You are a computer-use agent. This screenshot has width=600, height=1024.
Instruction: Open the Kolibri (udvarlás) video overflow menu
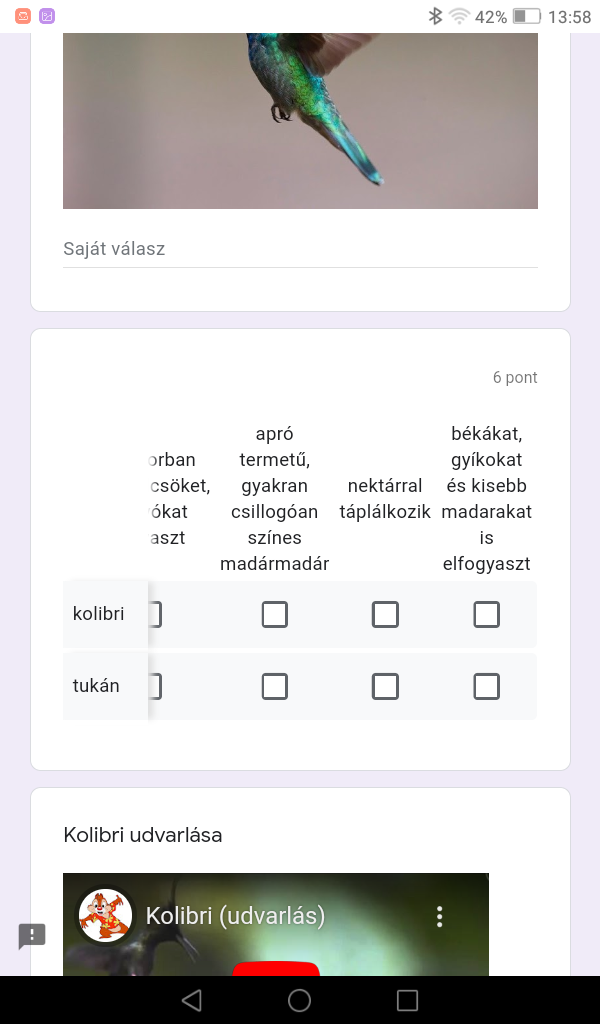click(x=439, y=916)
